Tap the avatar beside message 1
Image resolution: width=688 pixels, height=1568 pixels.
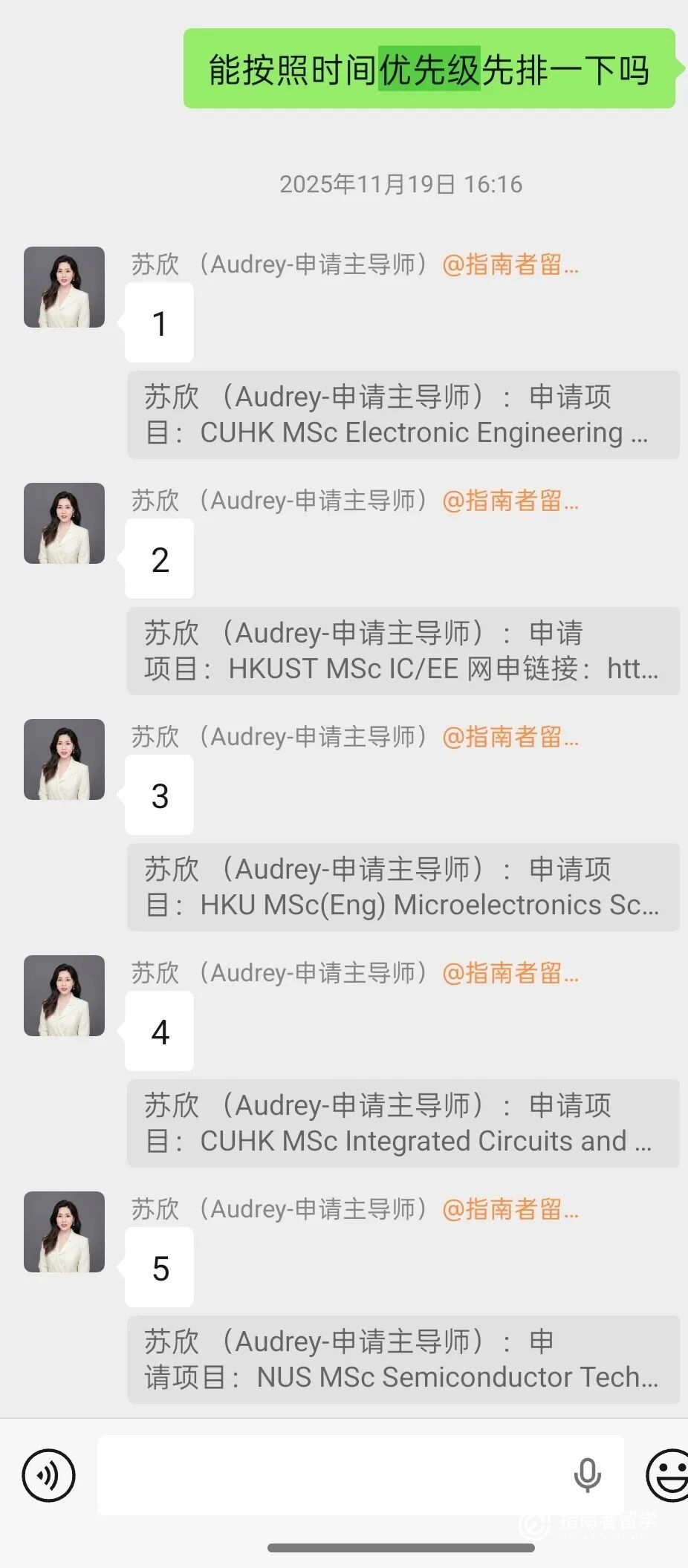[x=64, y=287]
